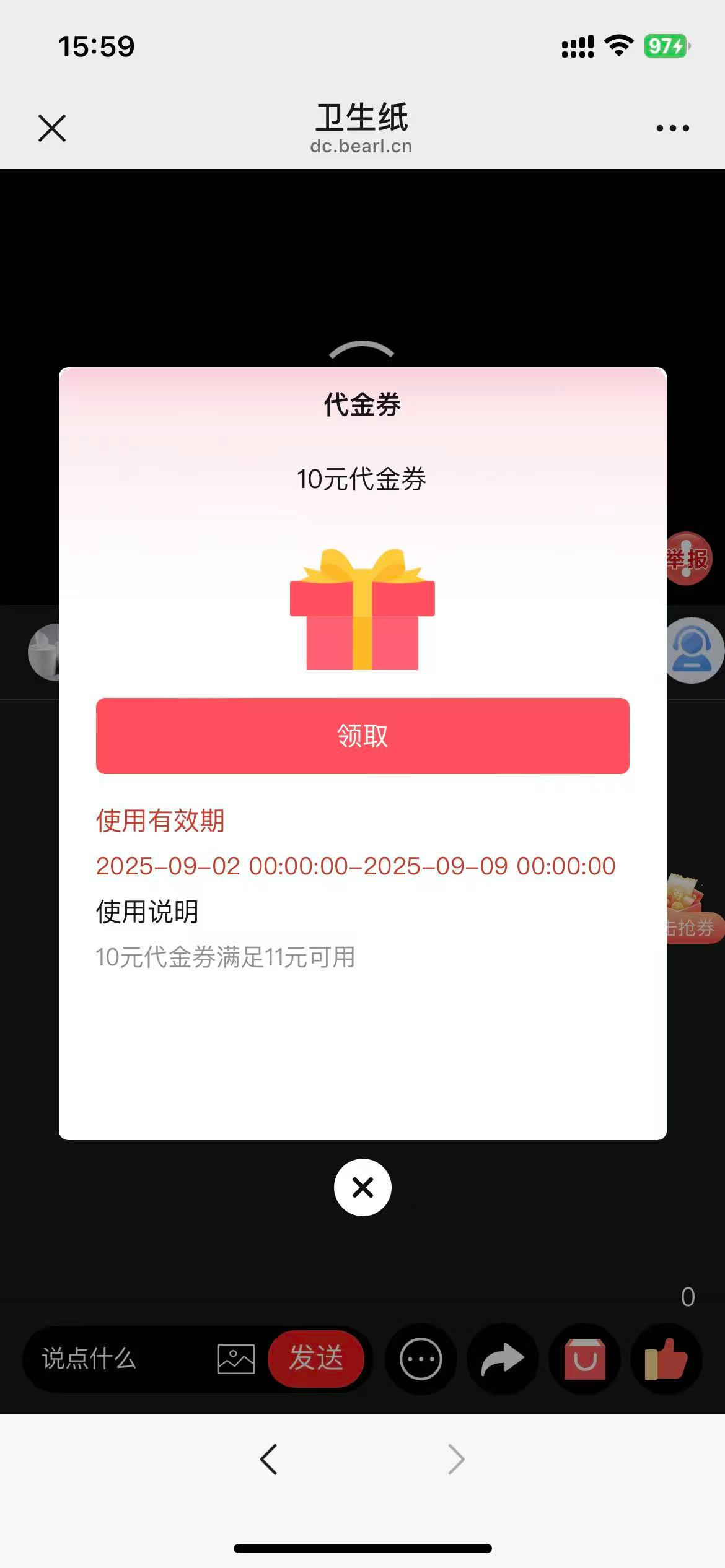The image size is (725, 1568).
Task: Contact customer service via the headset icon
Action: 695,650
